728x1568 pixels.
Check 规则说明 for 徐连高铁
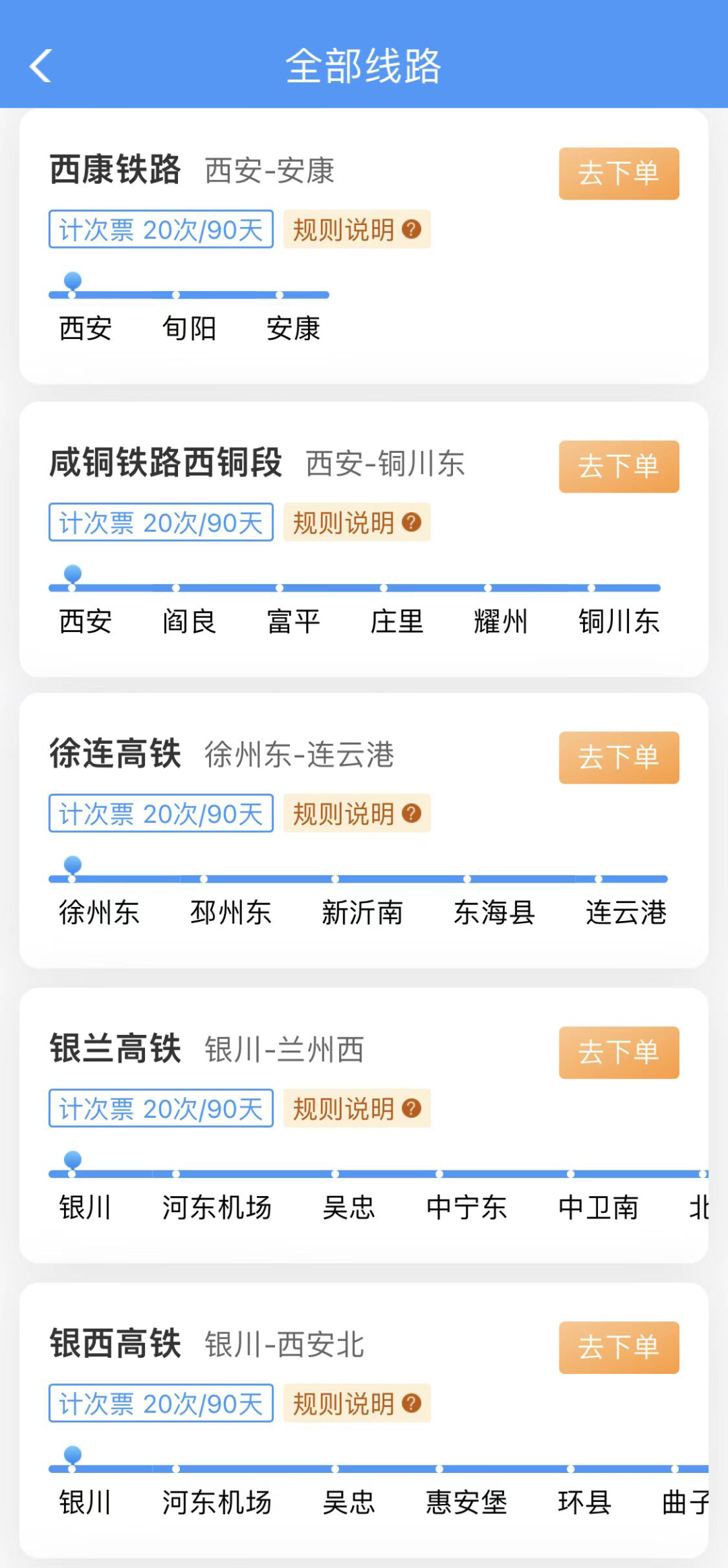357,813
